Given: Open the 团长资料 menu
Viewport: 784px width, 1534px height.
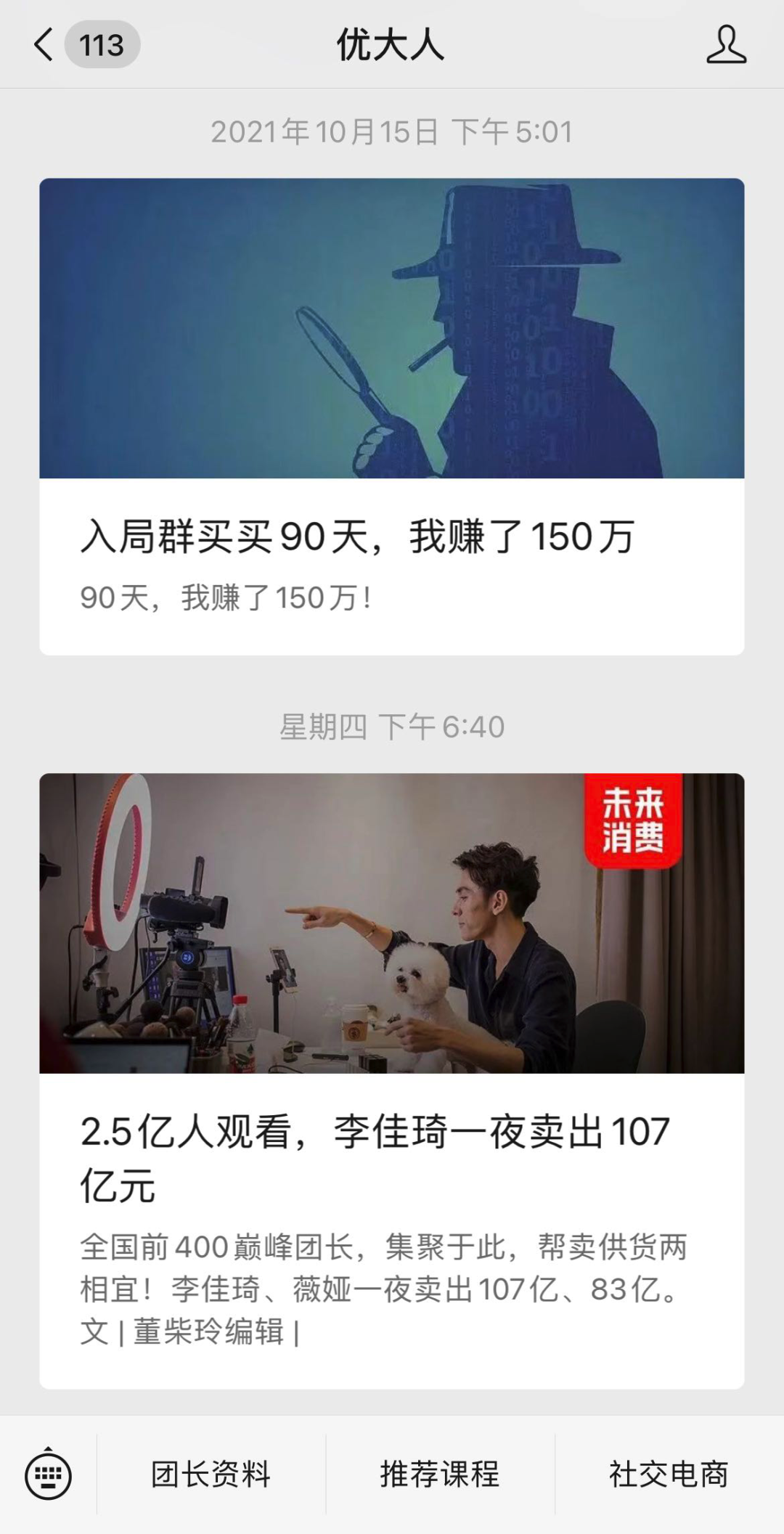Looking at the screenshot, I should pos(211,1474).
